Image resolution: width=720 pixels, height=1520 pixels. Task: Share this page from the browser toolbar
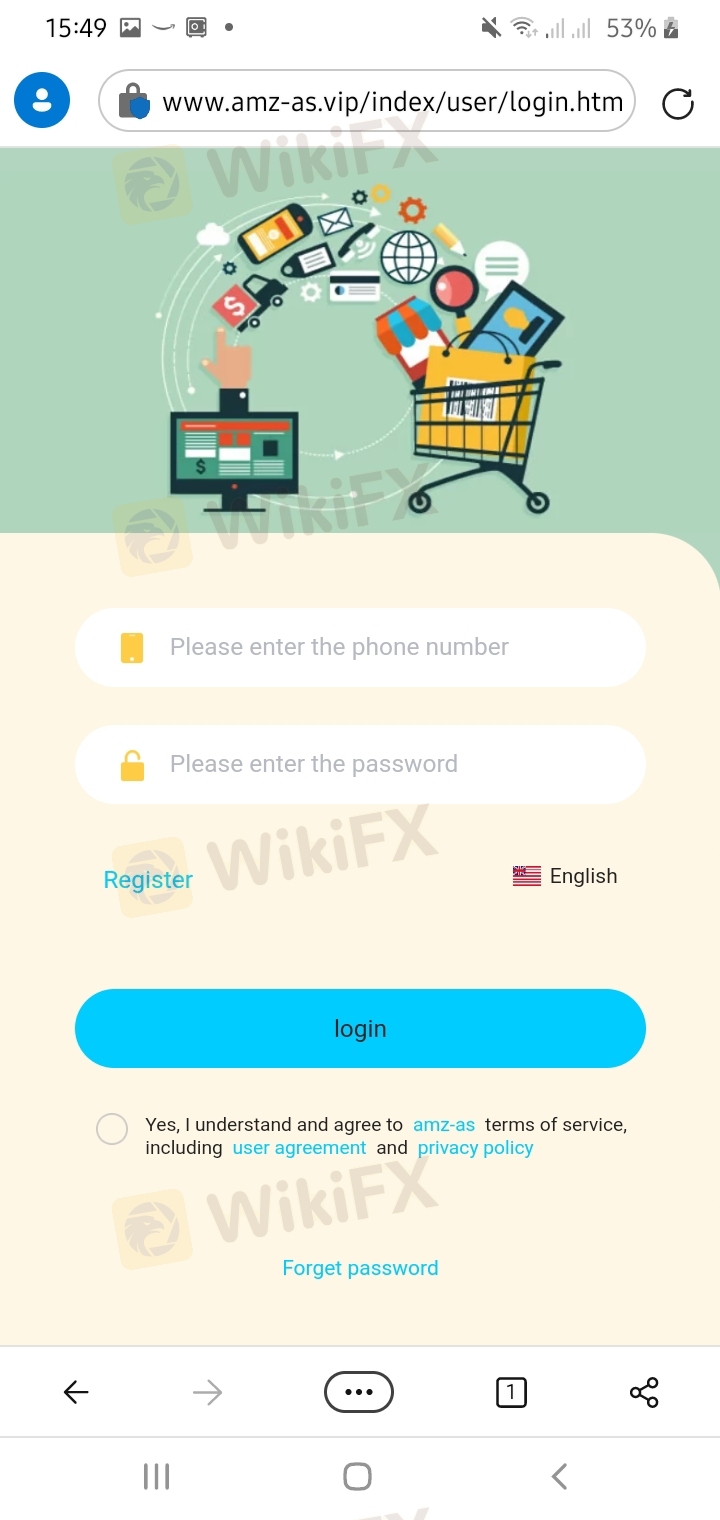(x=644, y=1392)
